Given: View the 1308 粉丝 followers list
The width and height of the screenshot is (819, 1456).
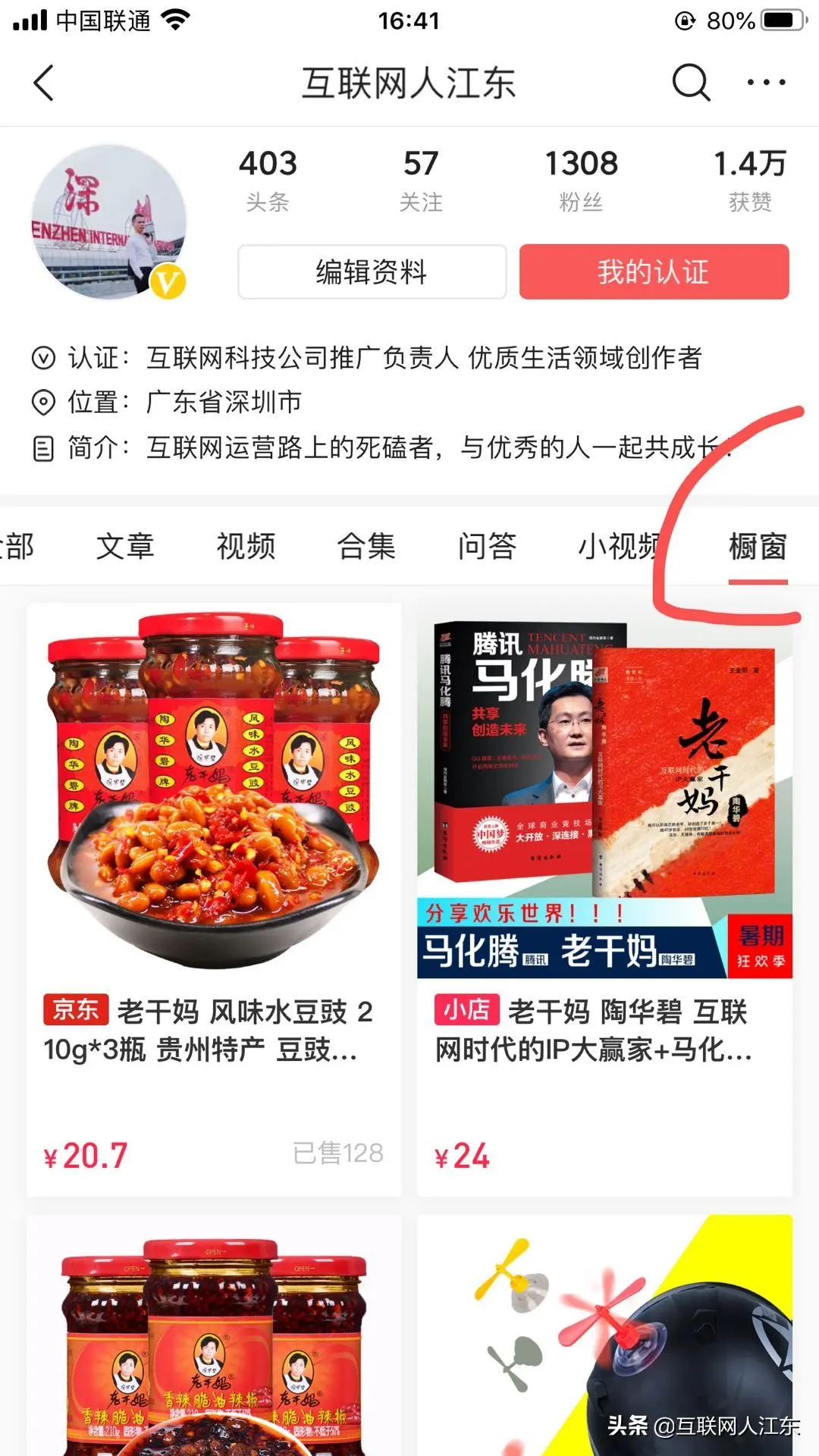Looking at the screenshot, I should pos(581,180).
